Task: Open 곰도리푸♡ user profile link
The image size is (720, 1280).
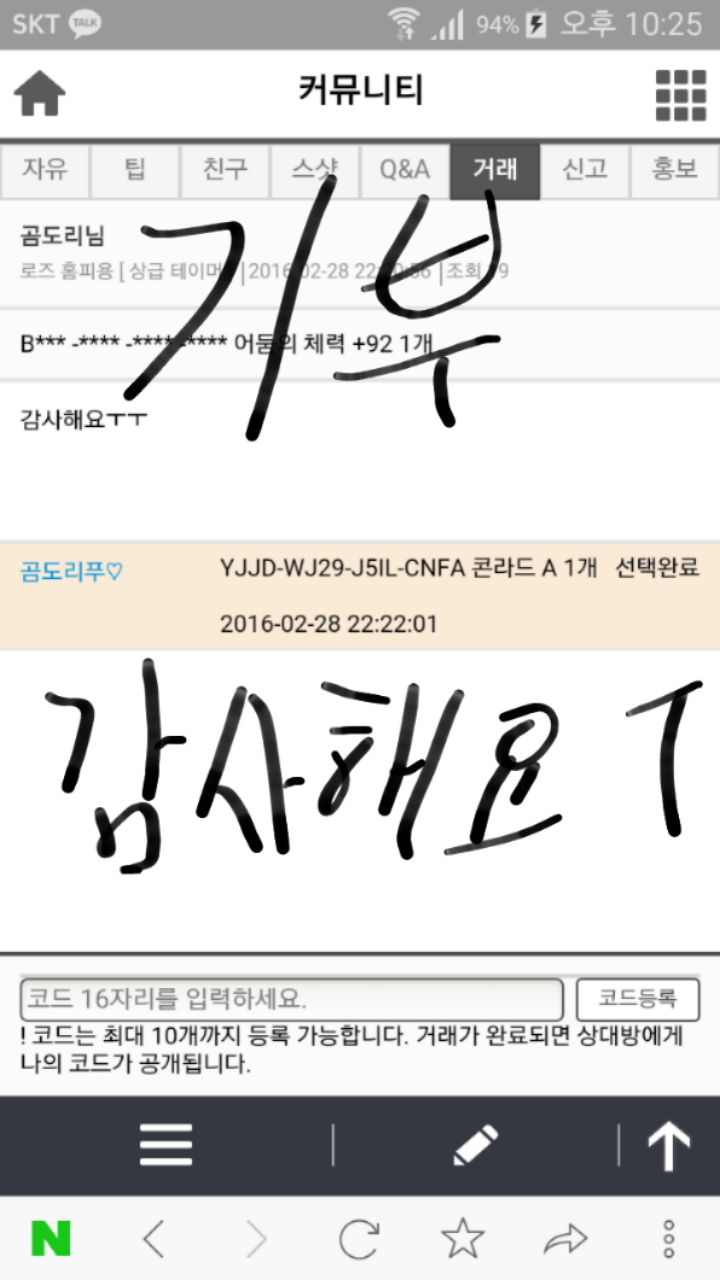Action: (71, 570)
